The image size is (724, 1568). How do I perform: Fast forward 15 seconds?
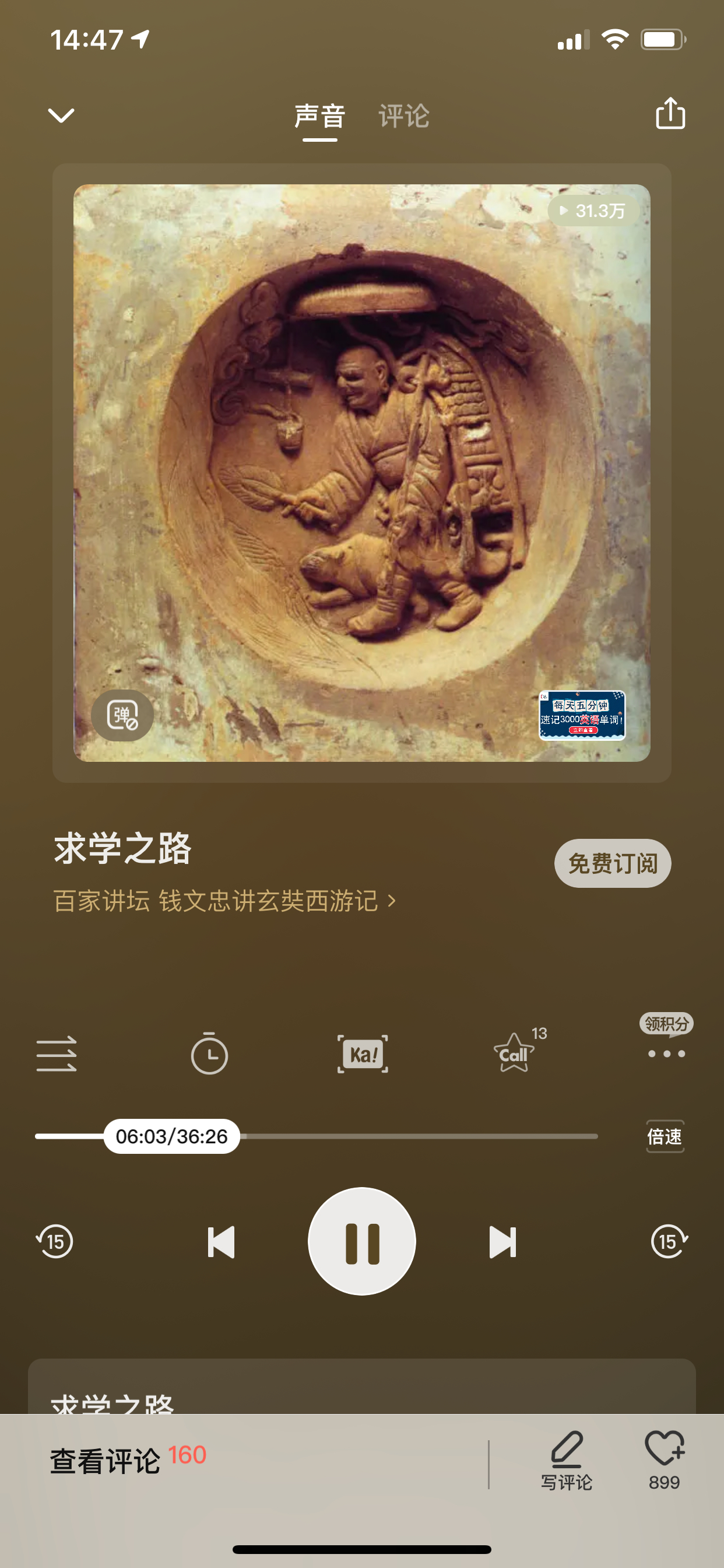click(x=669, y=1242)
